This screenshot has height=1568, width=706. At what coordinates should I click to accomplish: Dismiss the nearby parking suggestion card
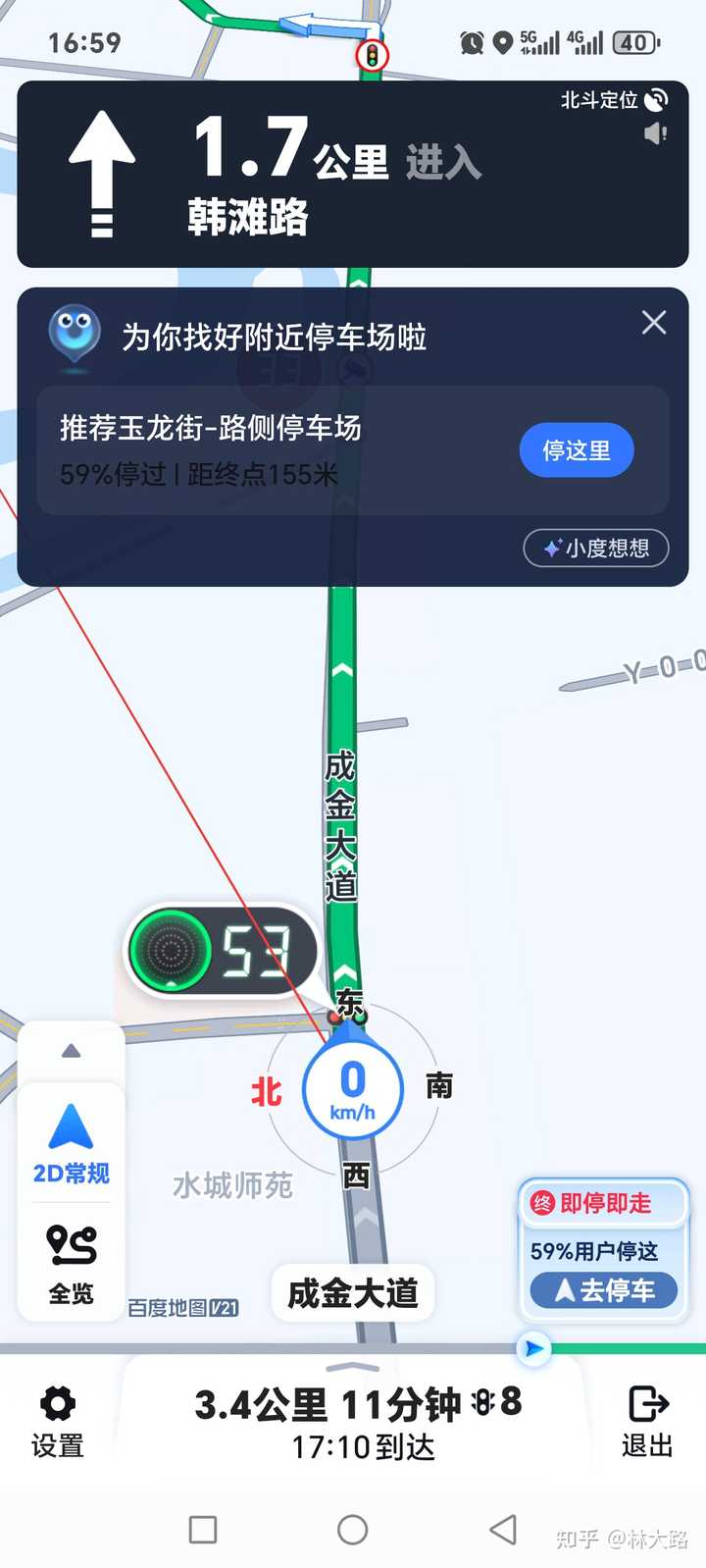point(654,323)
